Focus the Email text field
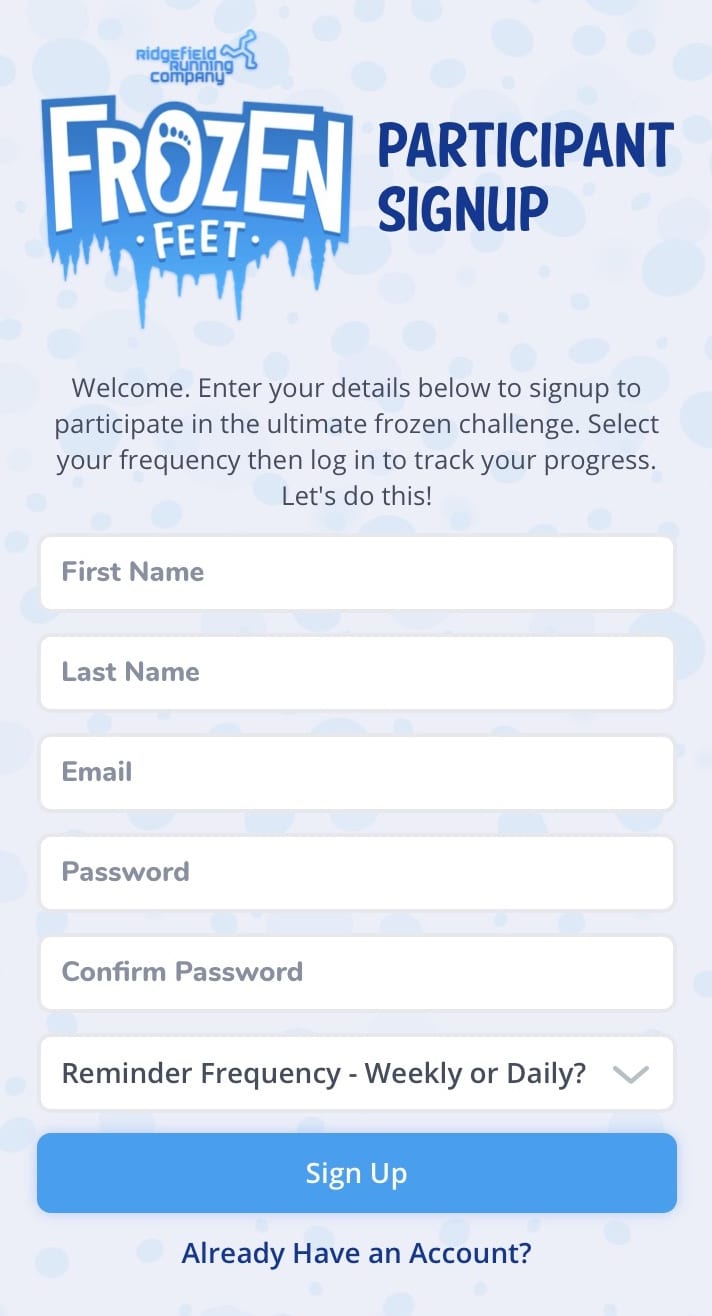 click(356, 773)
